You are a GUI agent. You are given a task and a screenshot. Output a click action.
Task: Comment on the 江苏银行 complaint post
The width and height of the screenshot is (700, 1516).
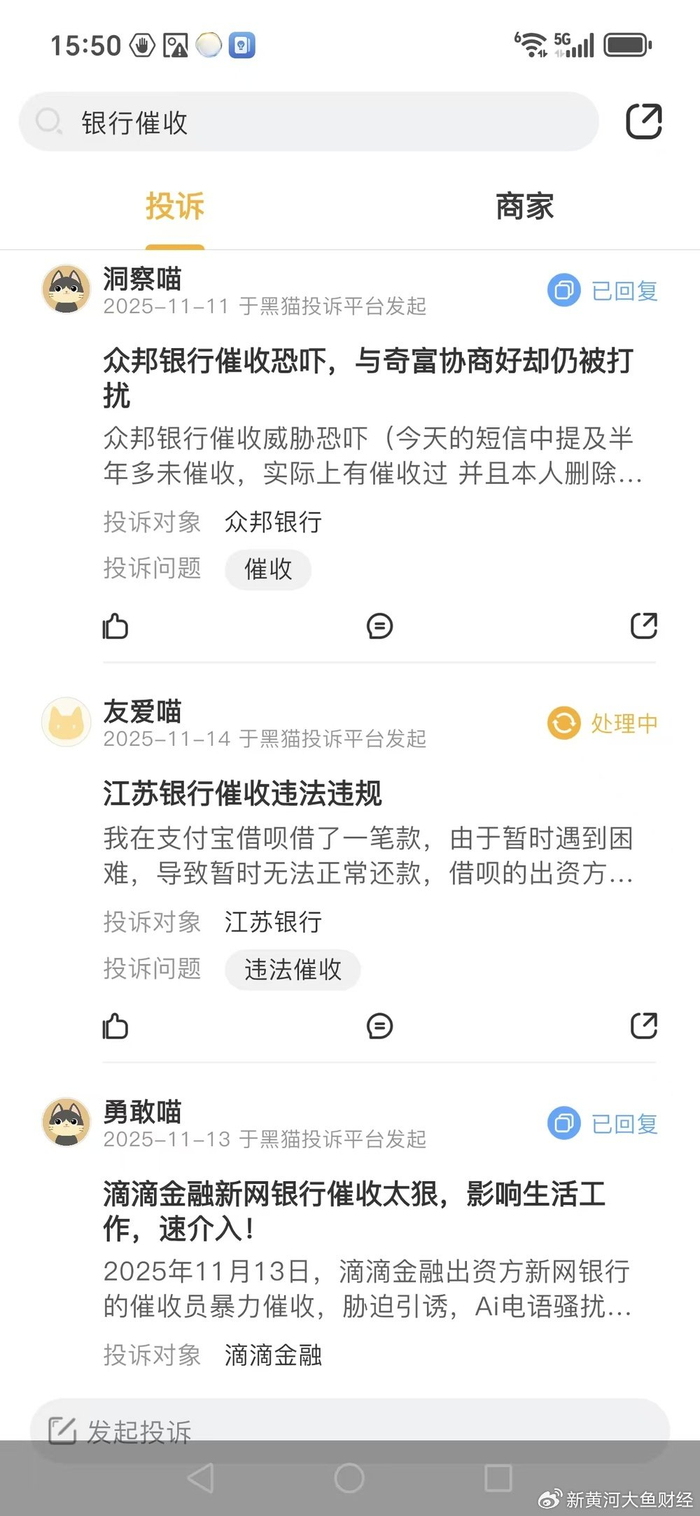(380, 1026)
